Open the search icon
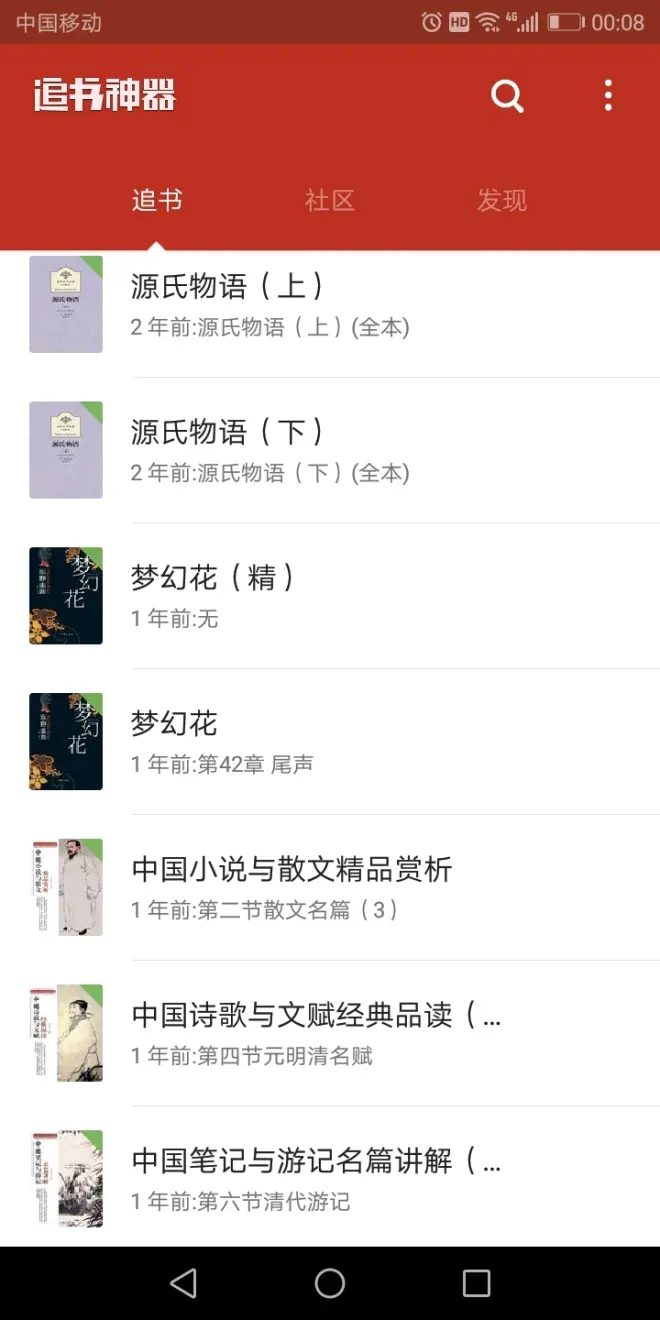Screen dimensions: 660x1320 pyautogui.click(x=507, y=96)
